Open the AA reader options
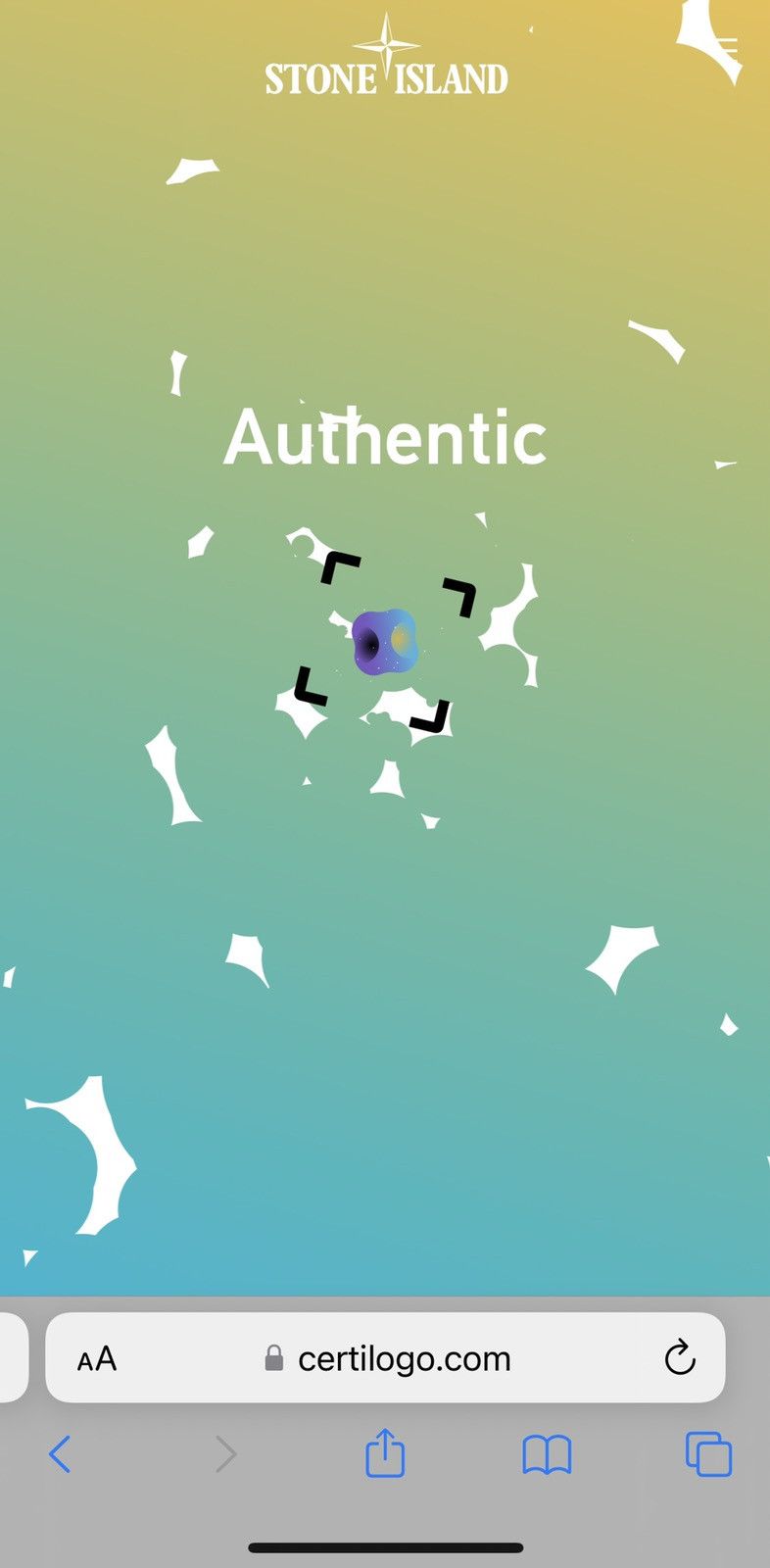The width and height of the screenshot is (770, 1568). [97, 1359]
